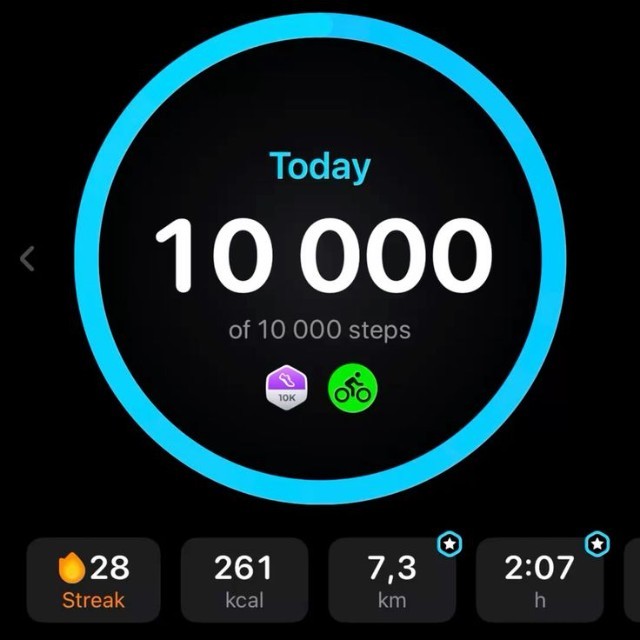The width and height of the screenshot is (640, 640).
Task: View the 261 kcal calories card
Action: click(243, 581)
